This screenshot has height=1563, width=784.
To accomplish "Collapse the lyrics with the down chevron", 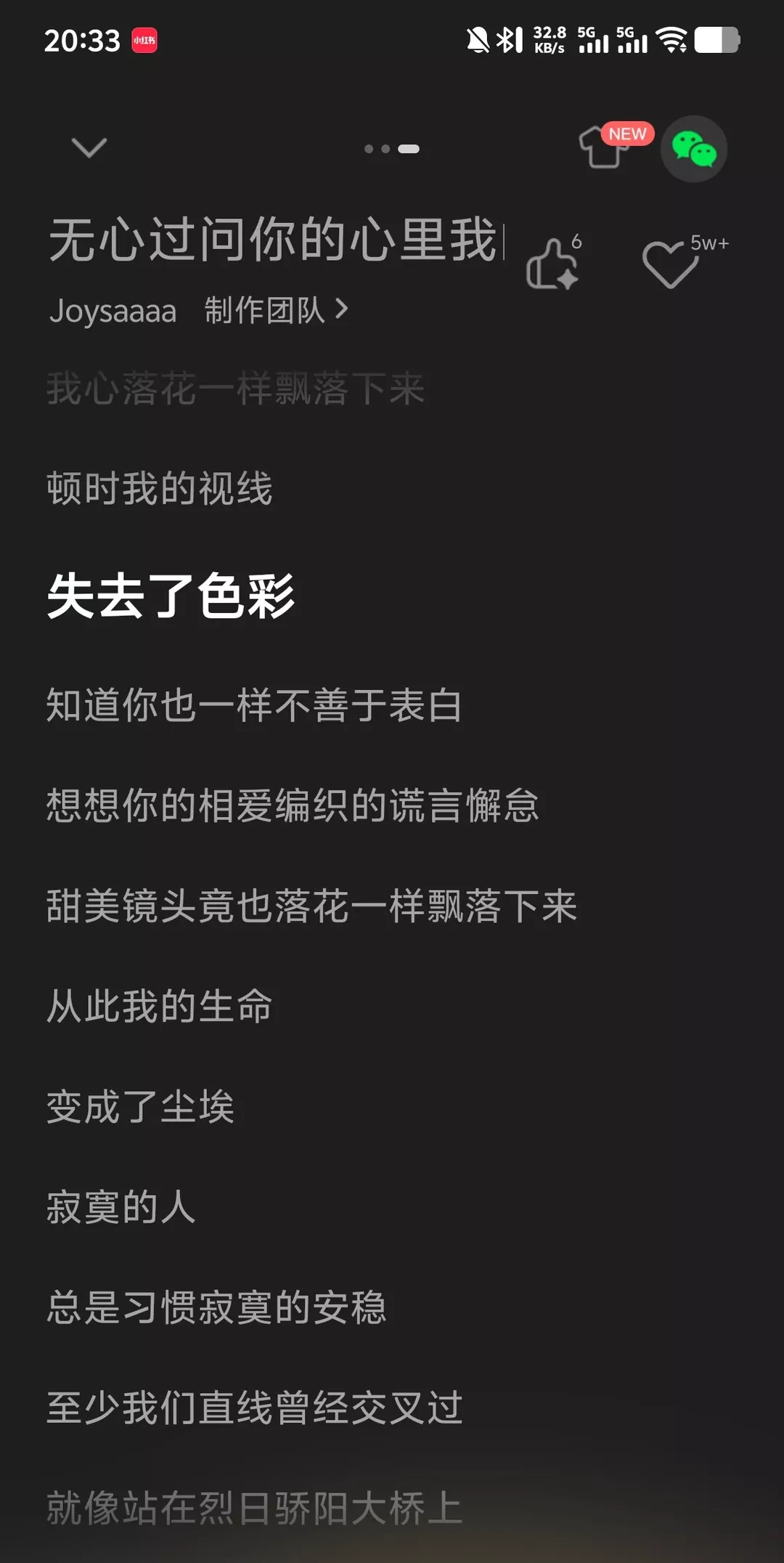I will [x=87, y=148].
